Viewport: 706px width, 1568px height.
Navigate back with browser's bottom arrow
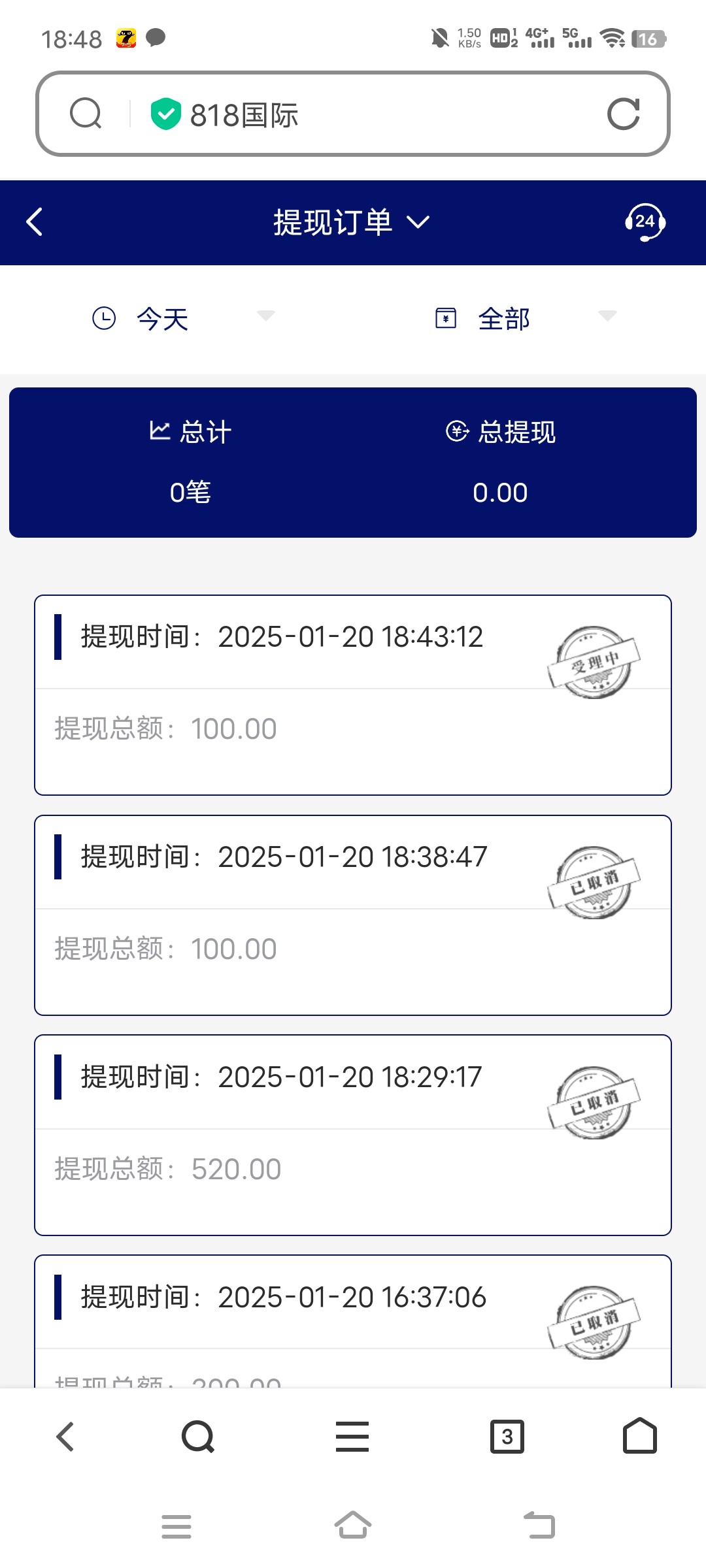pyautogui.click(x=65, y=1437)
